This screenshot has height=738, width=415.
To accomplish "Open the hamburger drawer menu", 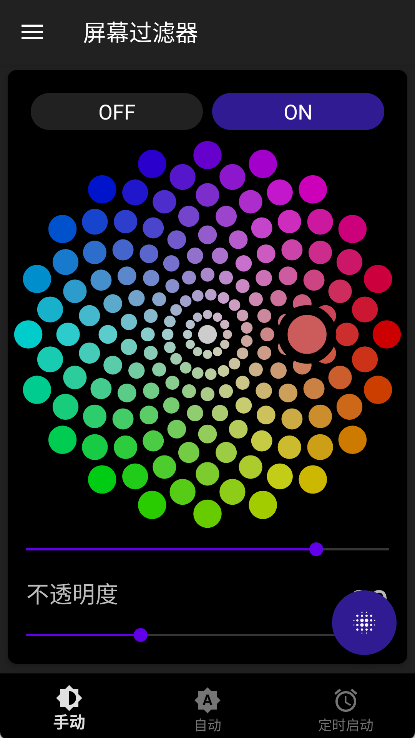I will pyautogui.click(x=32, y=32).
